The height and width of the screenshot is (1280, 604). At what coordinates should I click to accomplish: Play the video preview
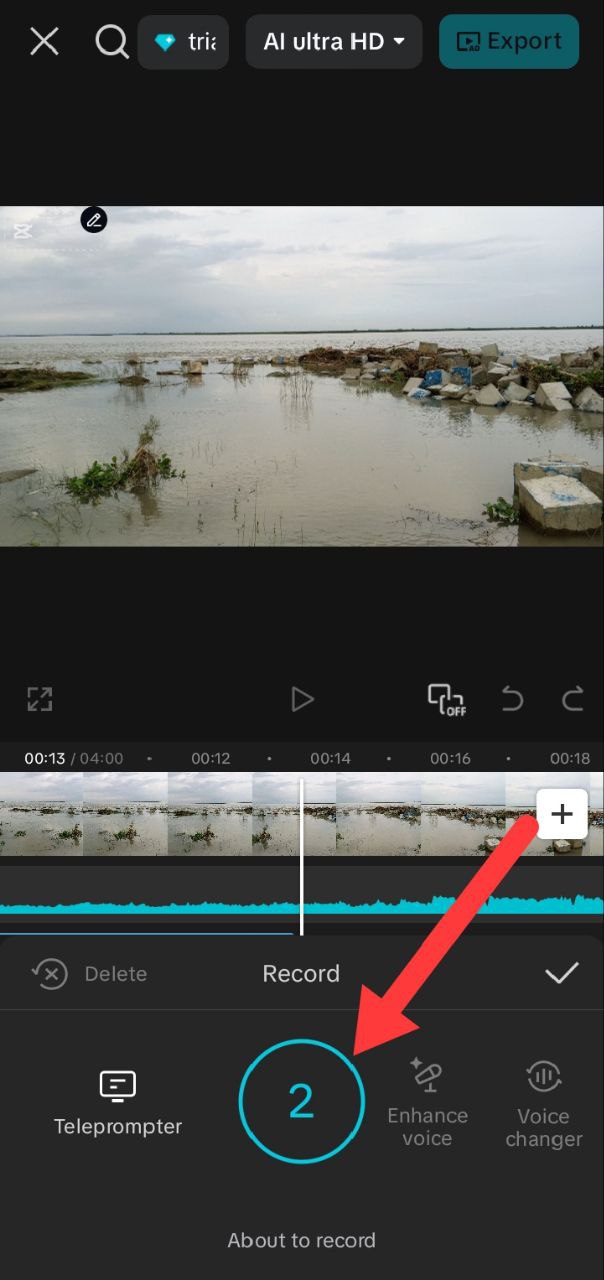pyautogui.click(x=301, y=699)
